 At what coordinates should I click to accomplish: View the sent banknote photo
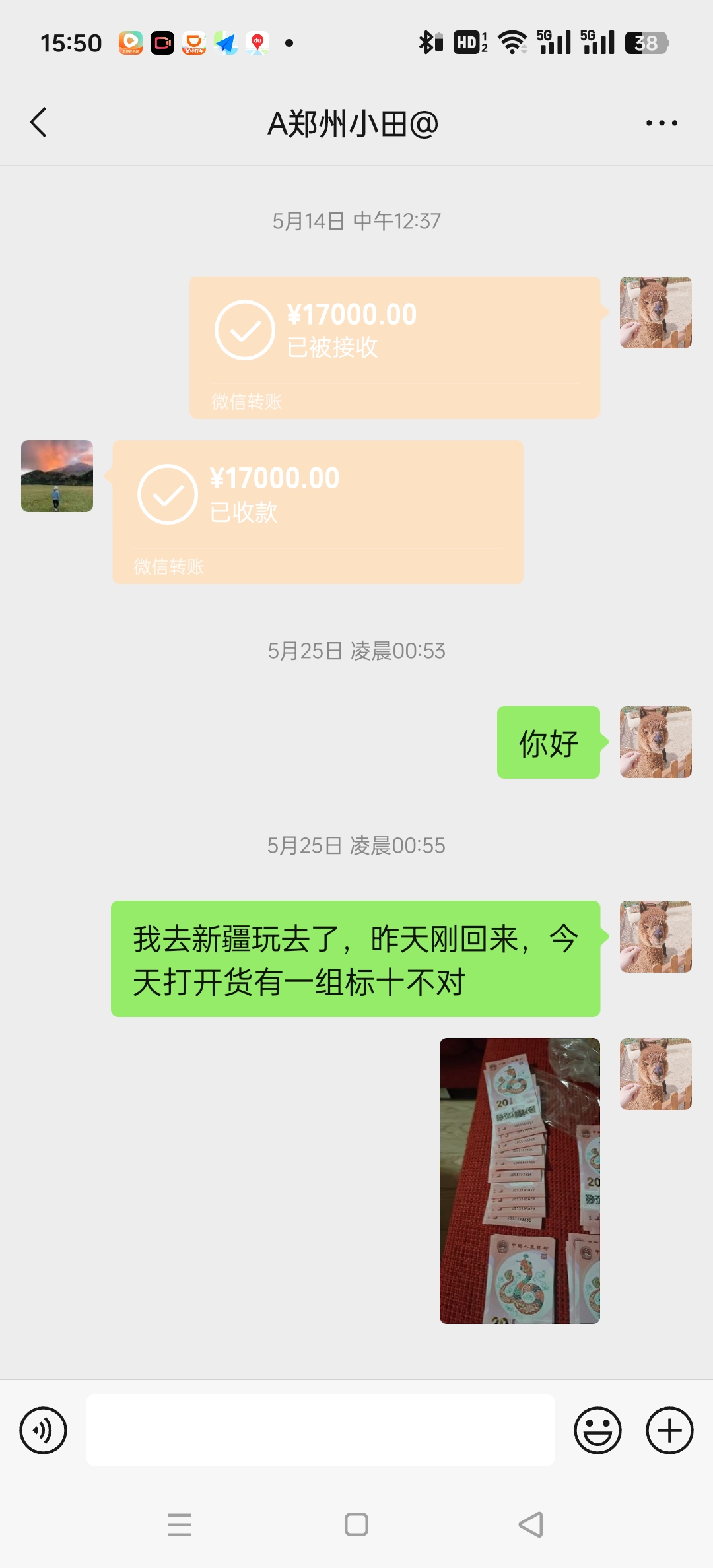520,1181
